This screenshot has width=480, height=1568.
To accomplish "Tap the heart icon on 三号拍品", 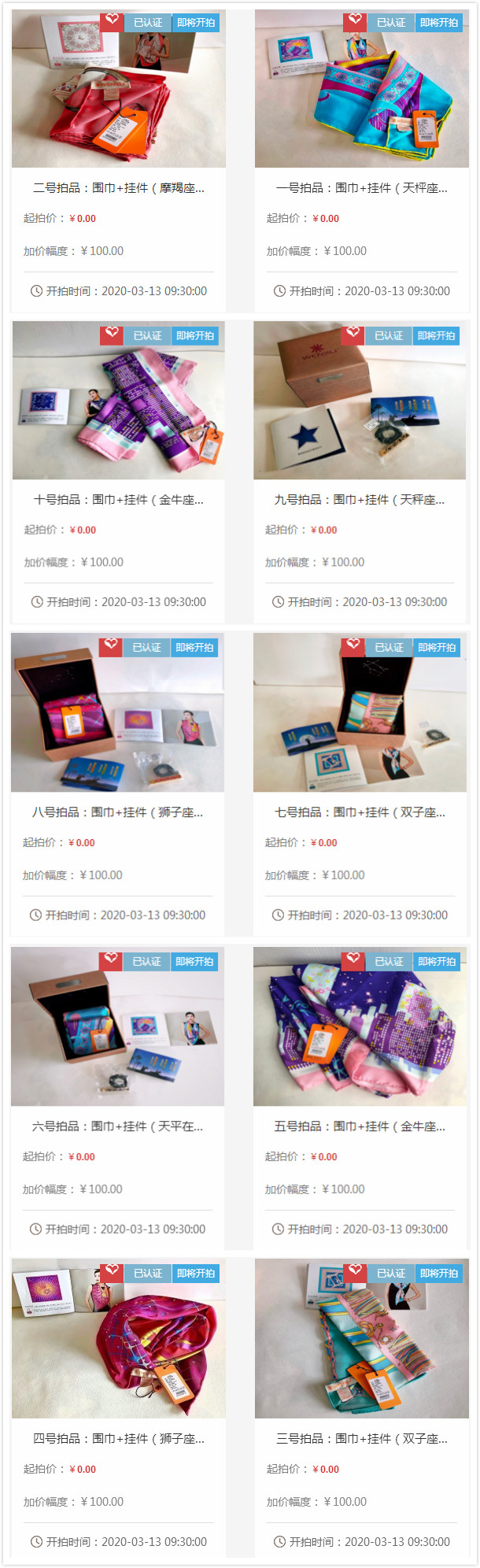I will coord(355,1271).
